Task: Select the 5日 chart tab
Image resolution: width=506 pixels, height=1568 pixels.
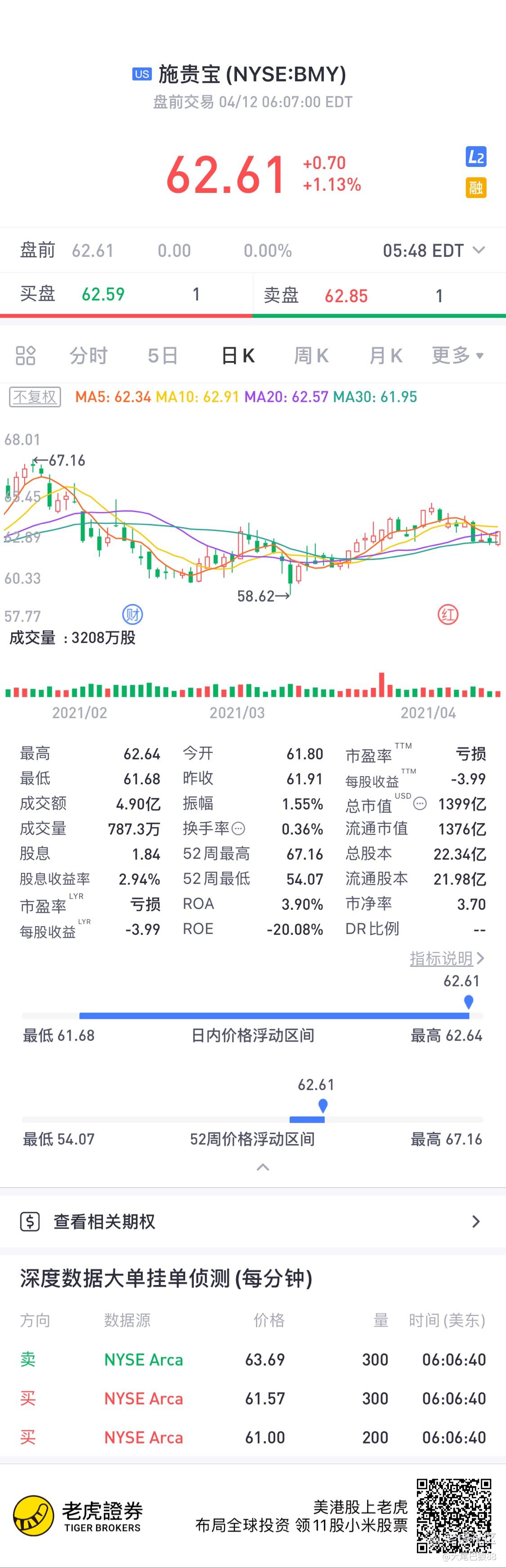Action: (162, 356)
